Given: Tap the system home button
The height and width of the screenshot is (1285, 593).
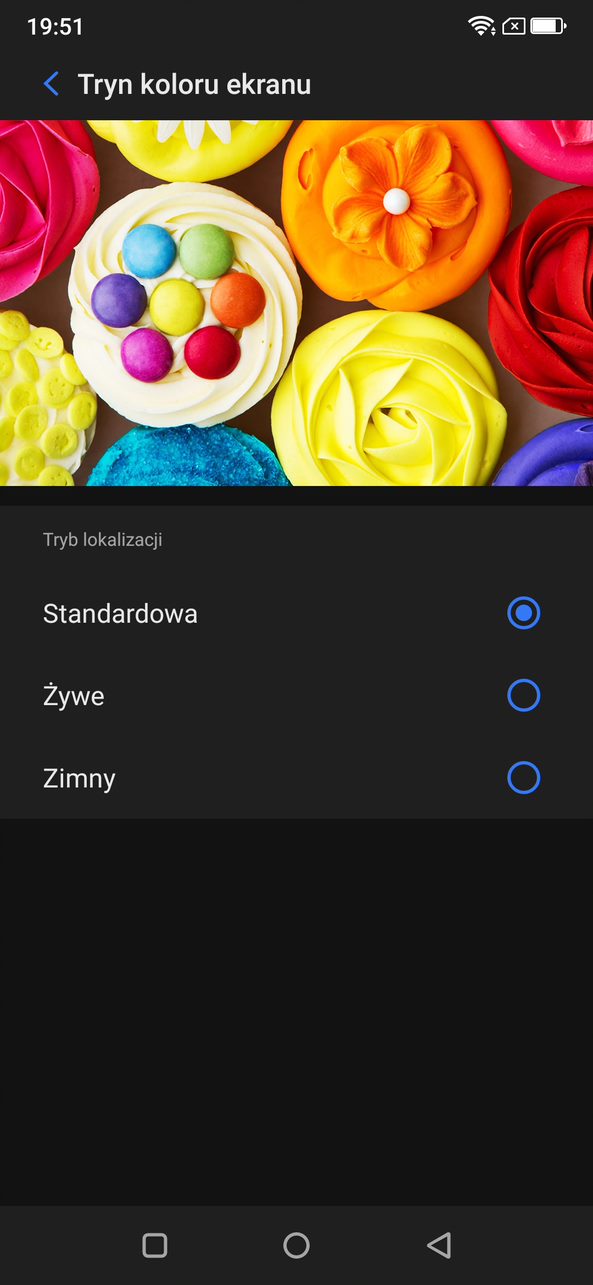Looking at the screenshot, I should [x=296, y=1245].
